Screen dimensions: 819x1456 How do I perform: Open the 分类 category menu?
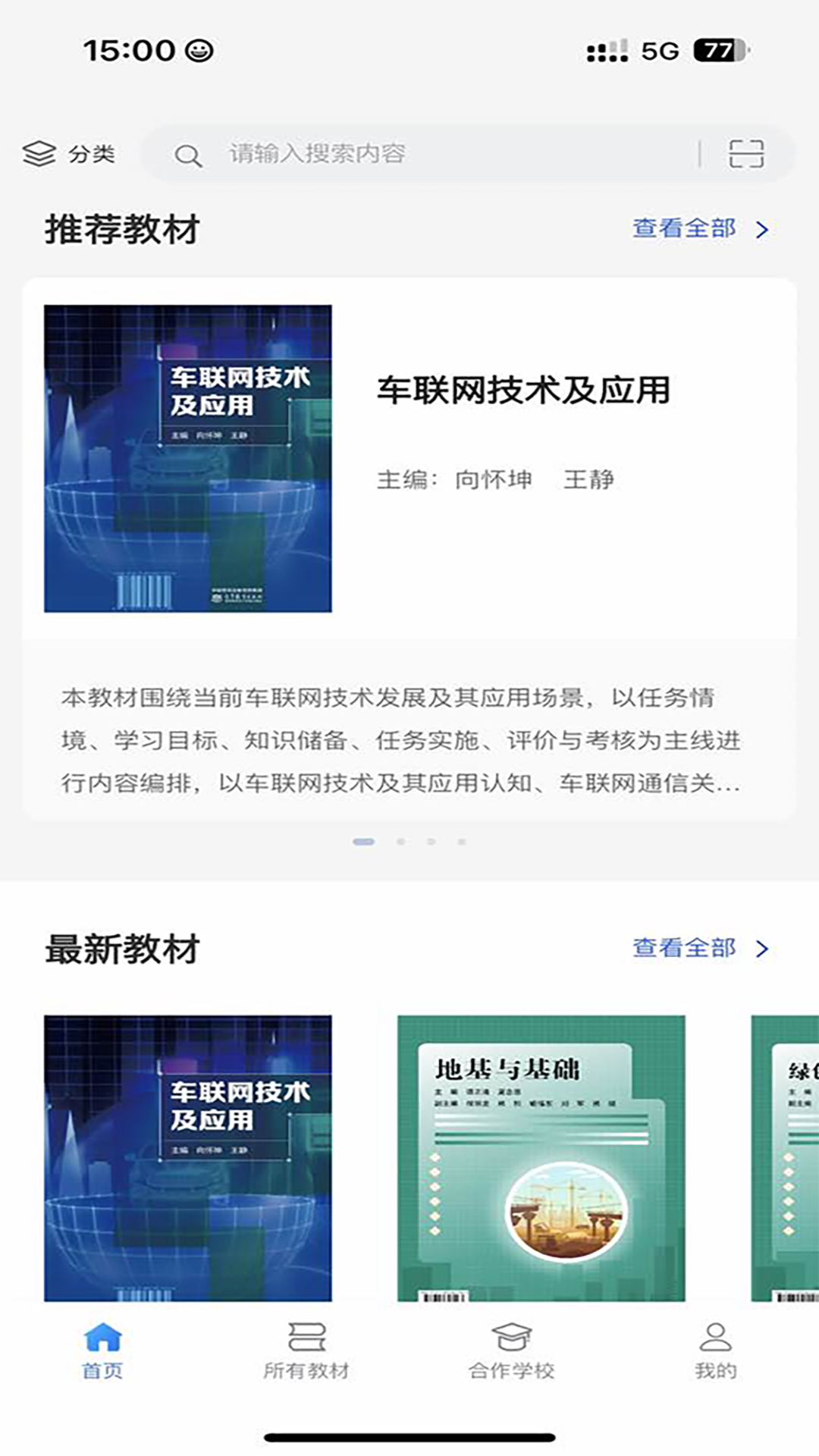pyautogui.click(x=68, y=154)
